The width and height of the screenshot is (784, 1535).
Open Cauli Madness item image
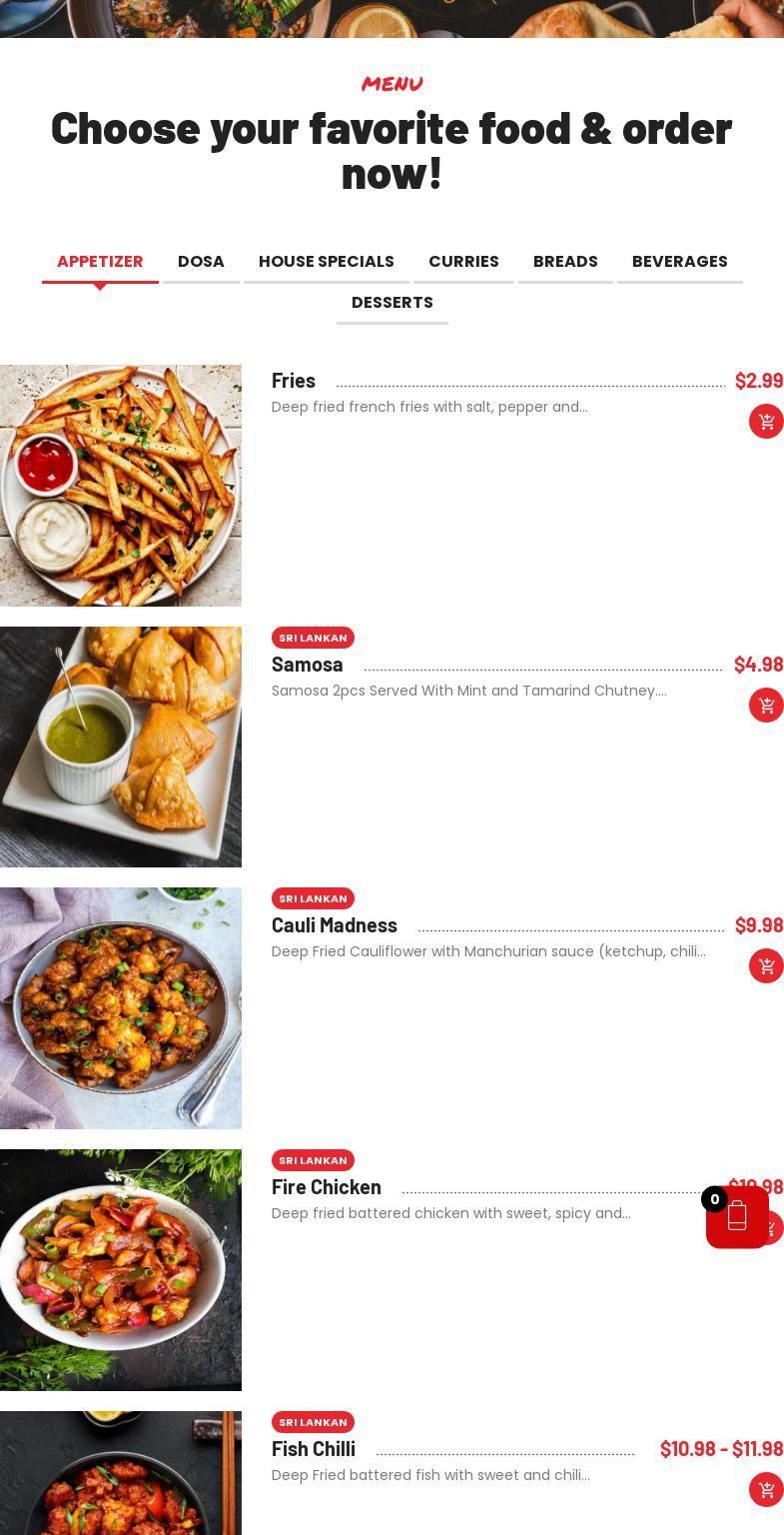(x=121, y=1008)
